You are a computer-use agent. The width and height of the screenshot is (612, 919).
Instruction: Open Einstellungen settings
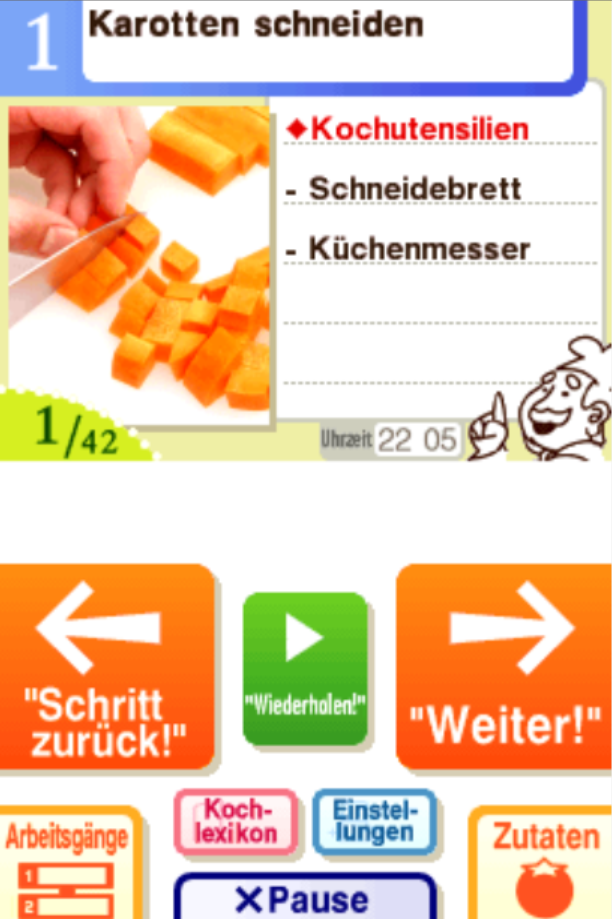[373, 822]
